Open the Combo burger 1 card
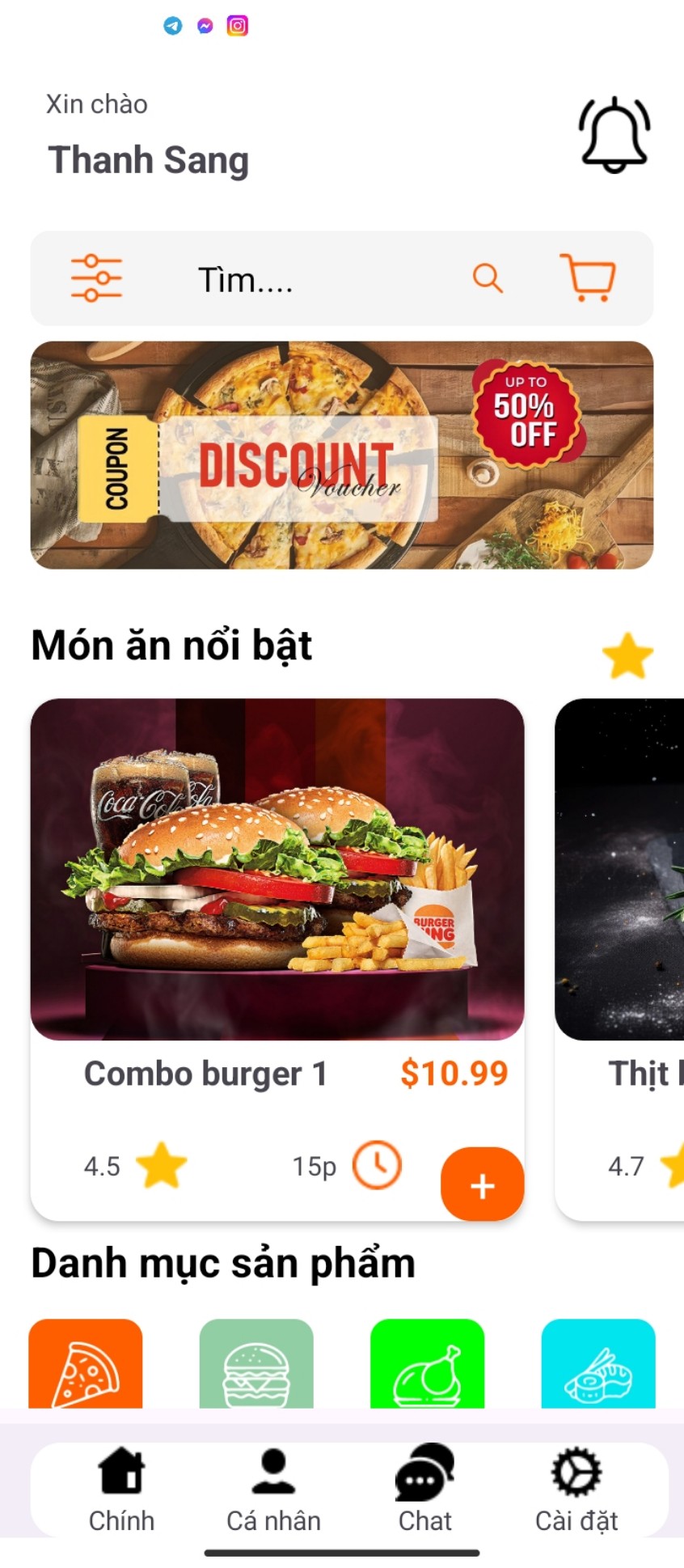This screenshot has height=1568, width=684. click(277, 959)
